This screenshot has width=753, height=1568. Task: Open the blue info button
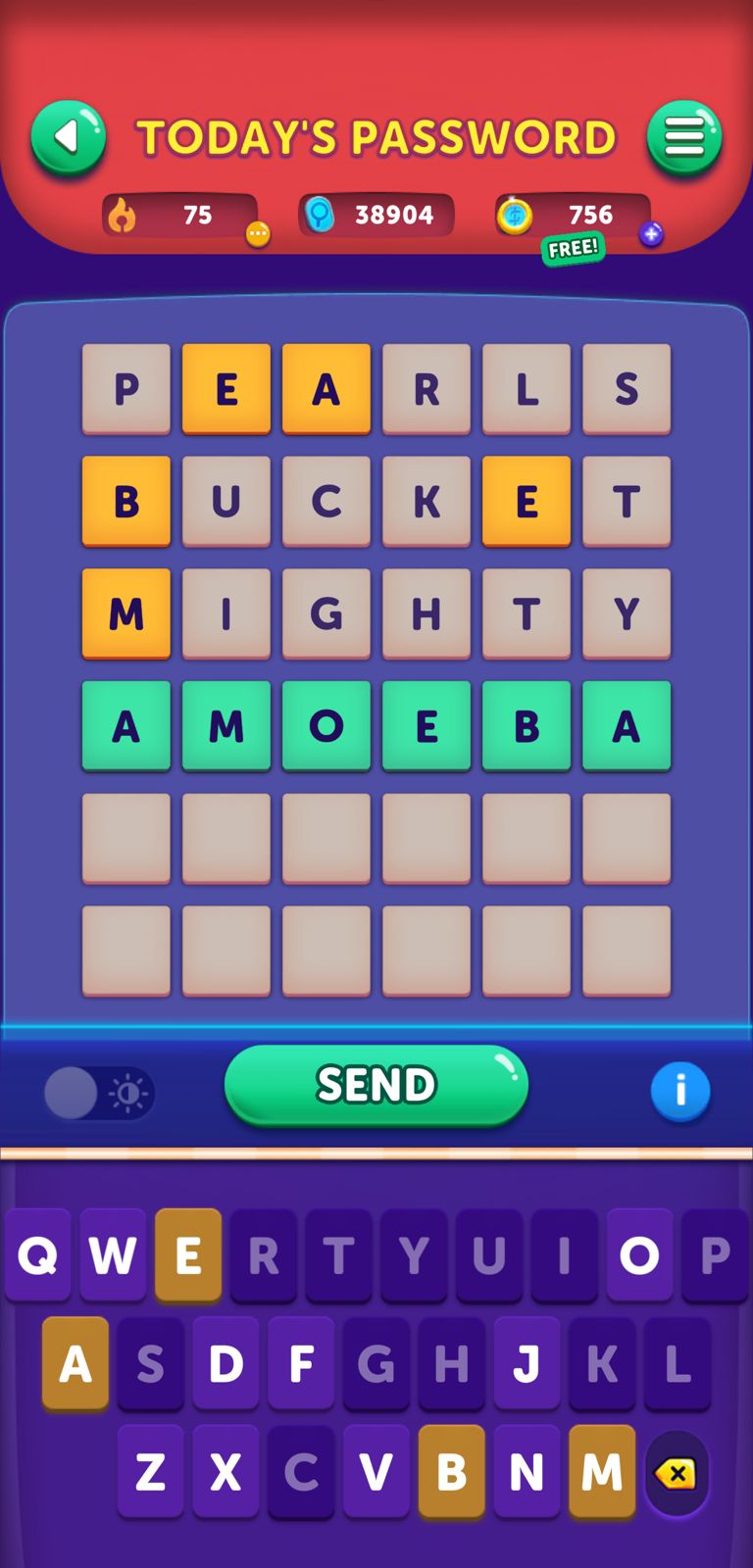[679, 1091]
